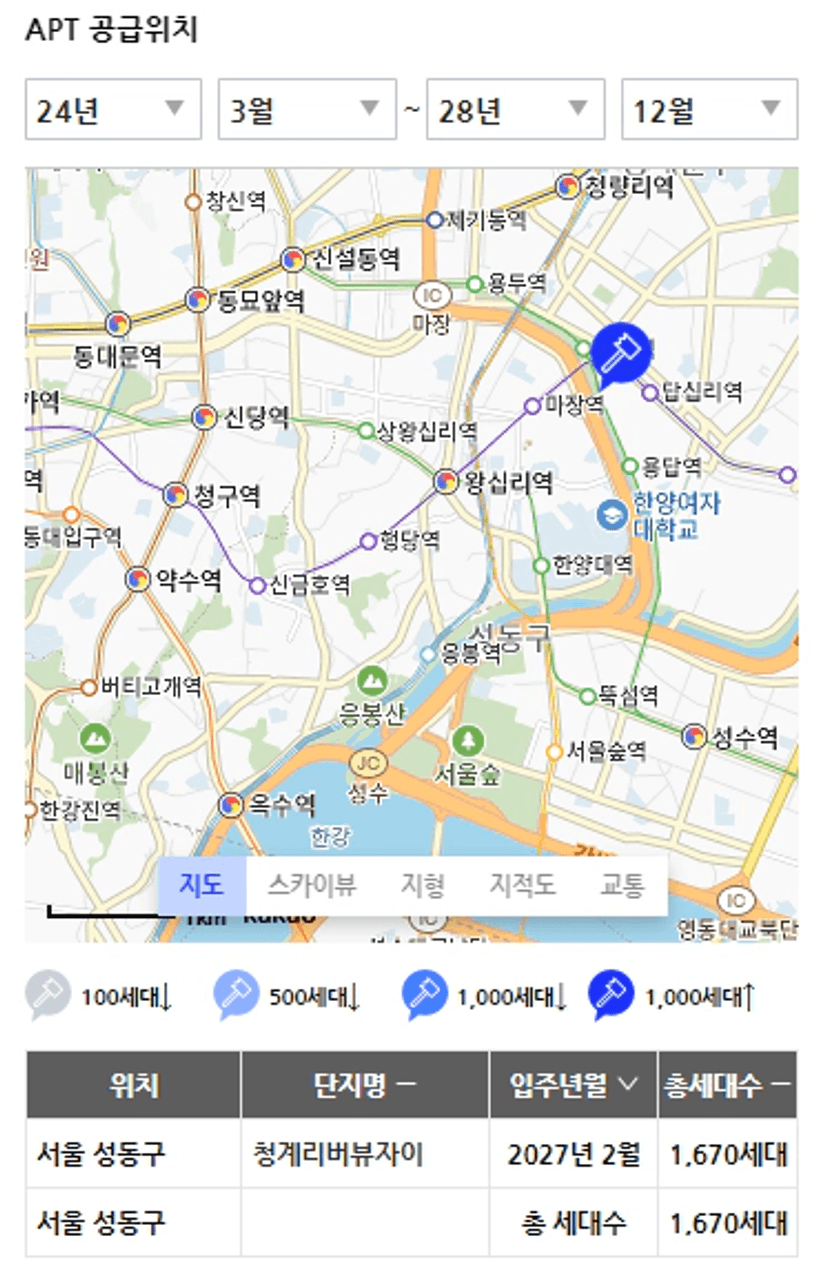
Task: Switch to 지형 terrain view
Action: click(x=423, y=885)
